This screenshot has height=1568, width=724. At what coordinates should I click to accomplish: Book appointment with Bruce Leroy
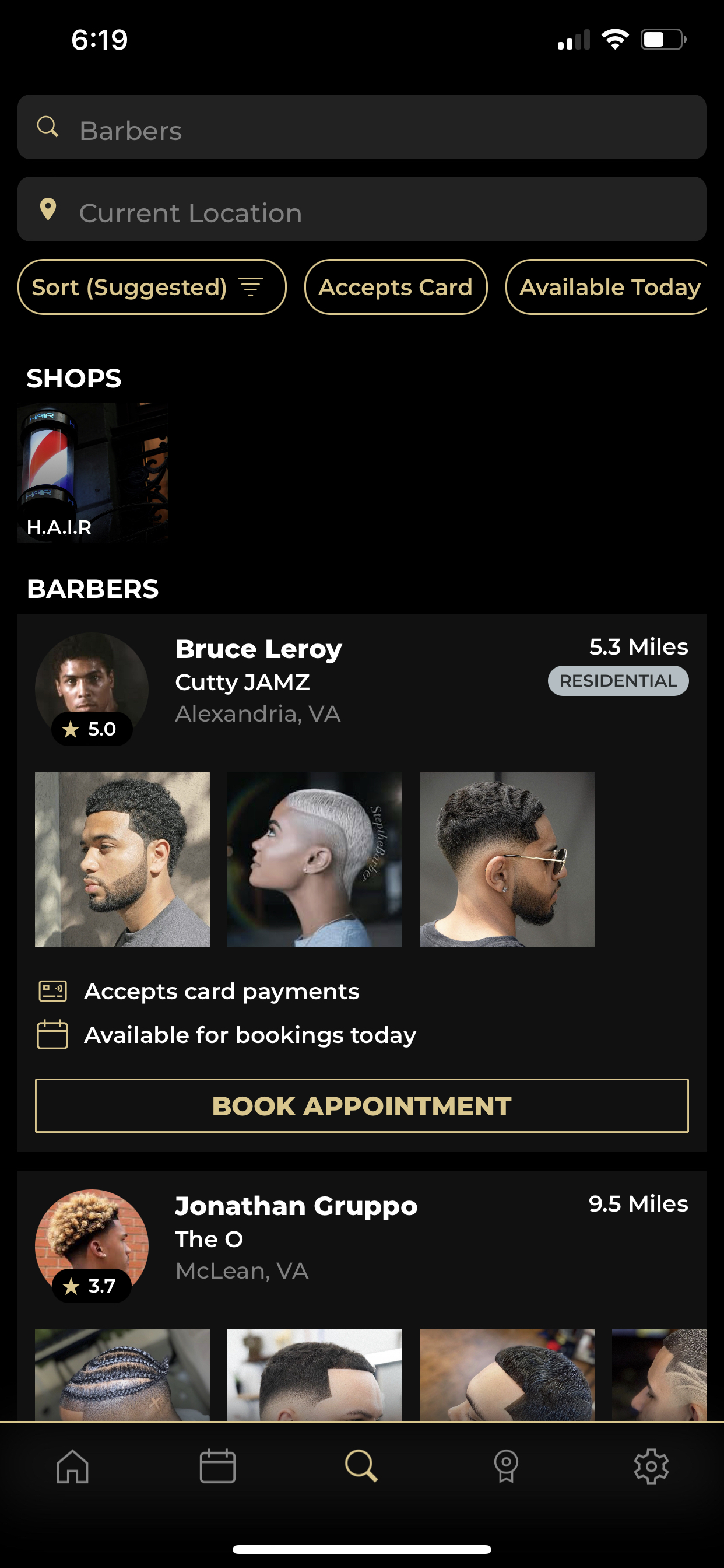coord(361,1106)
